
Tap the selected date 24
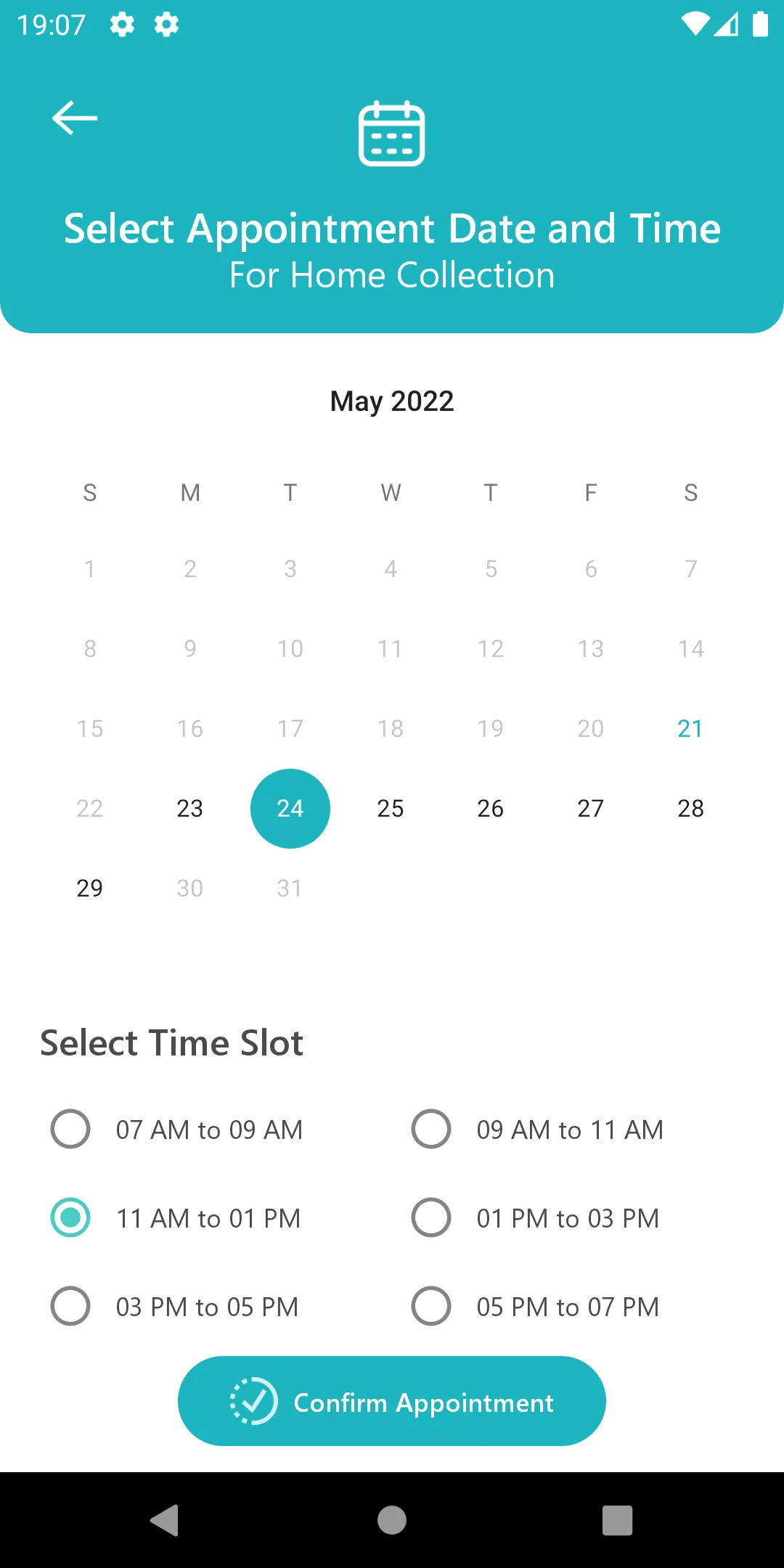[290, 808]
